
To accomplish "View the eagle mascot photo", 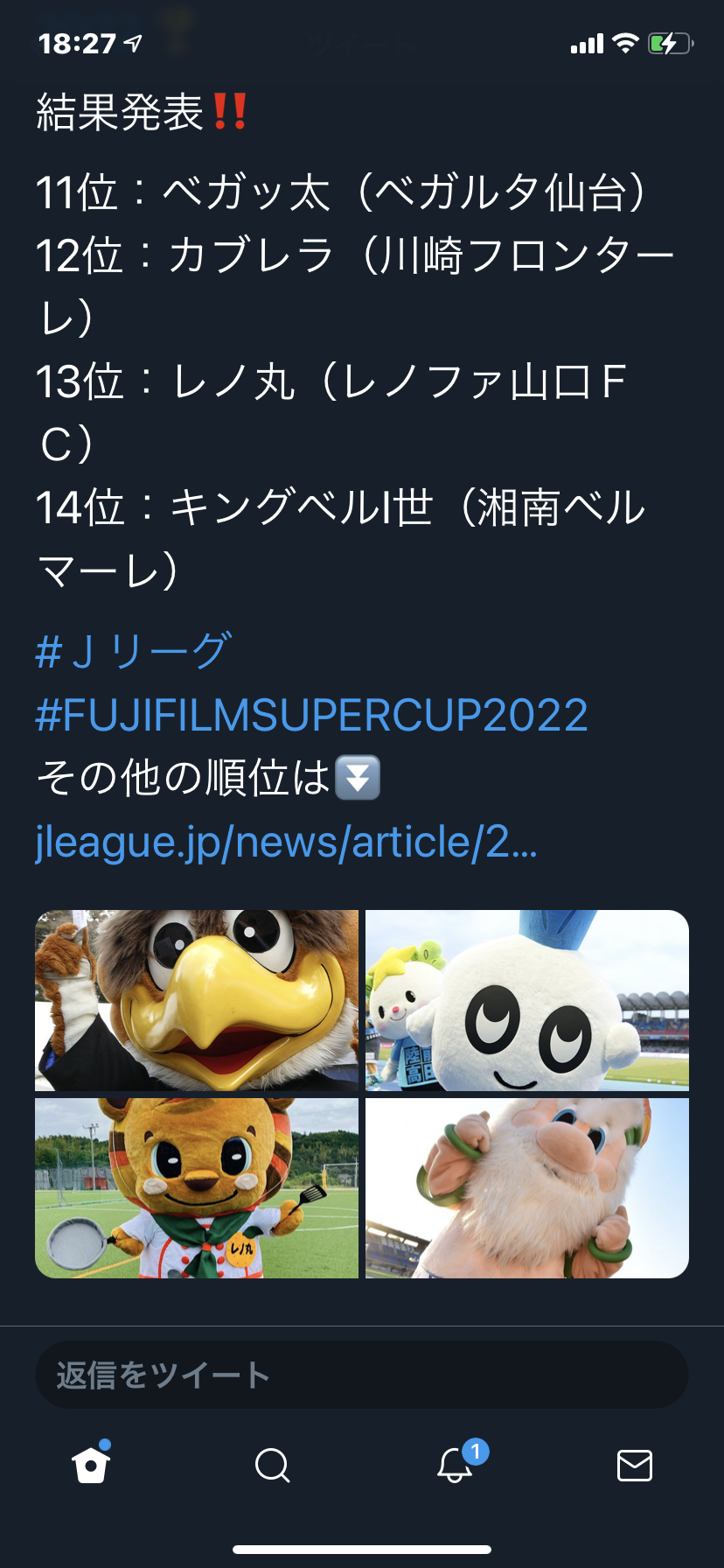I will [x=197, y=1000].
